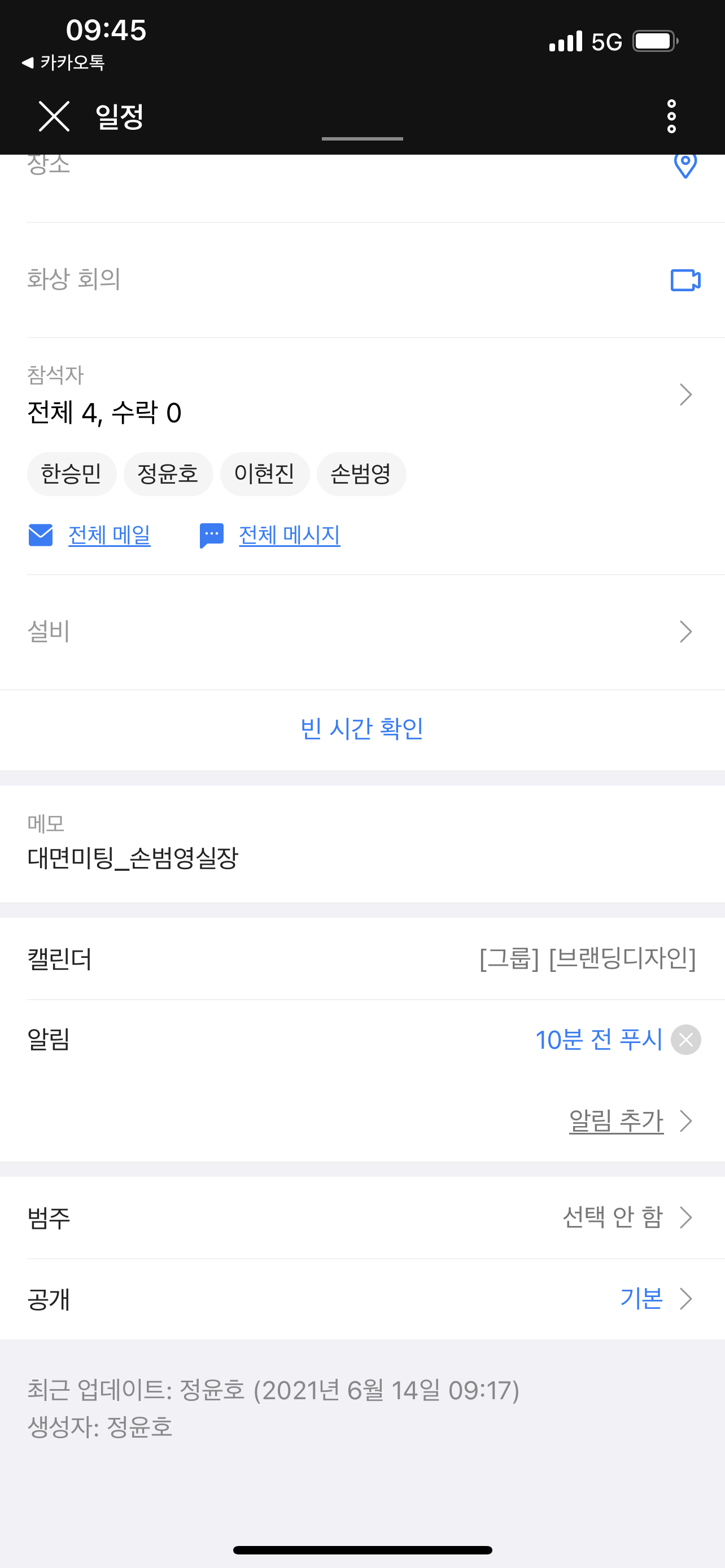Screen dimensions: 725x1568
Task: Open the 참석자 attendee list
Action: tap(363, 396)
